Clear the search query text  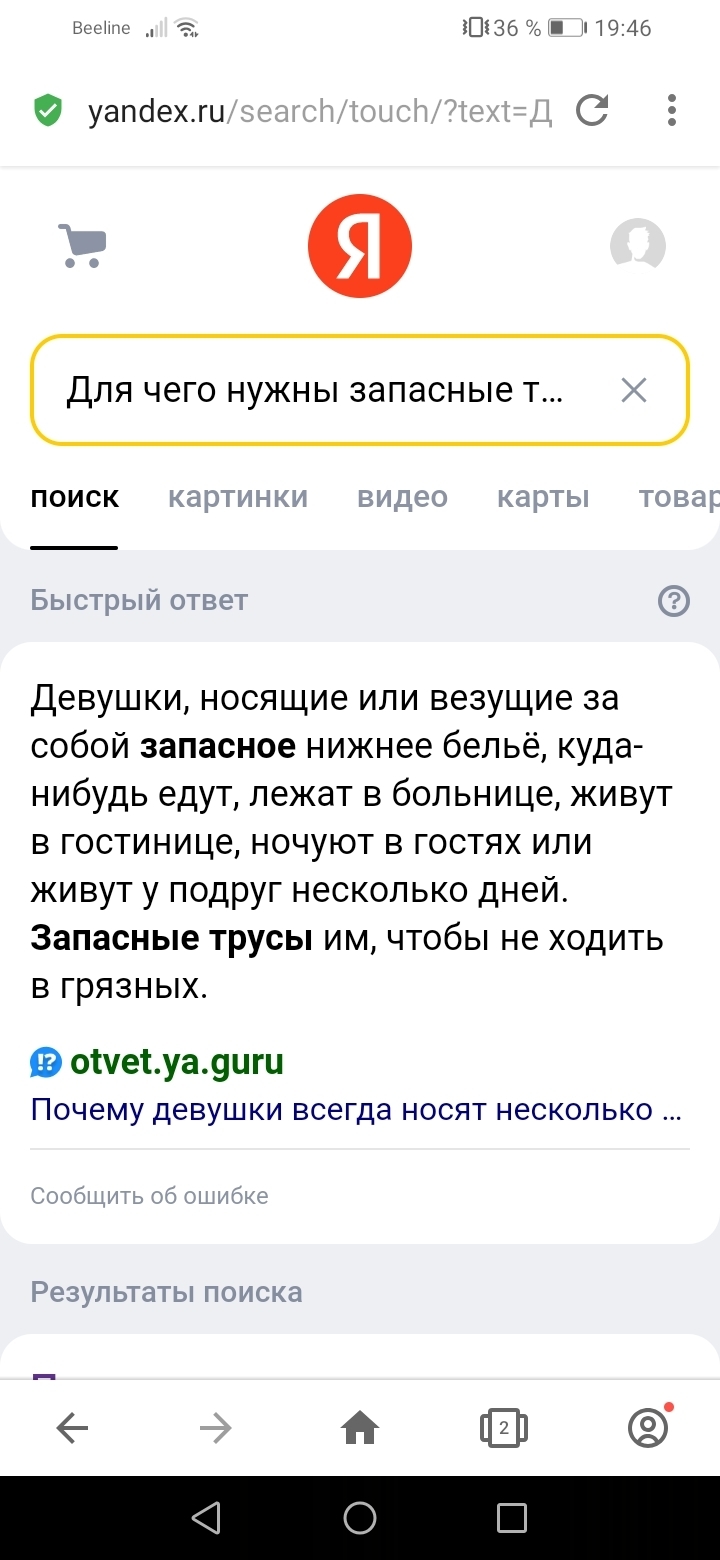pos(634,390)
